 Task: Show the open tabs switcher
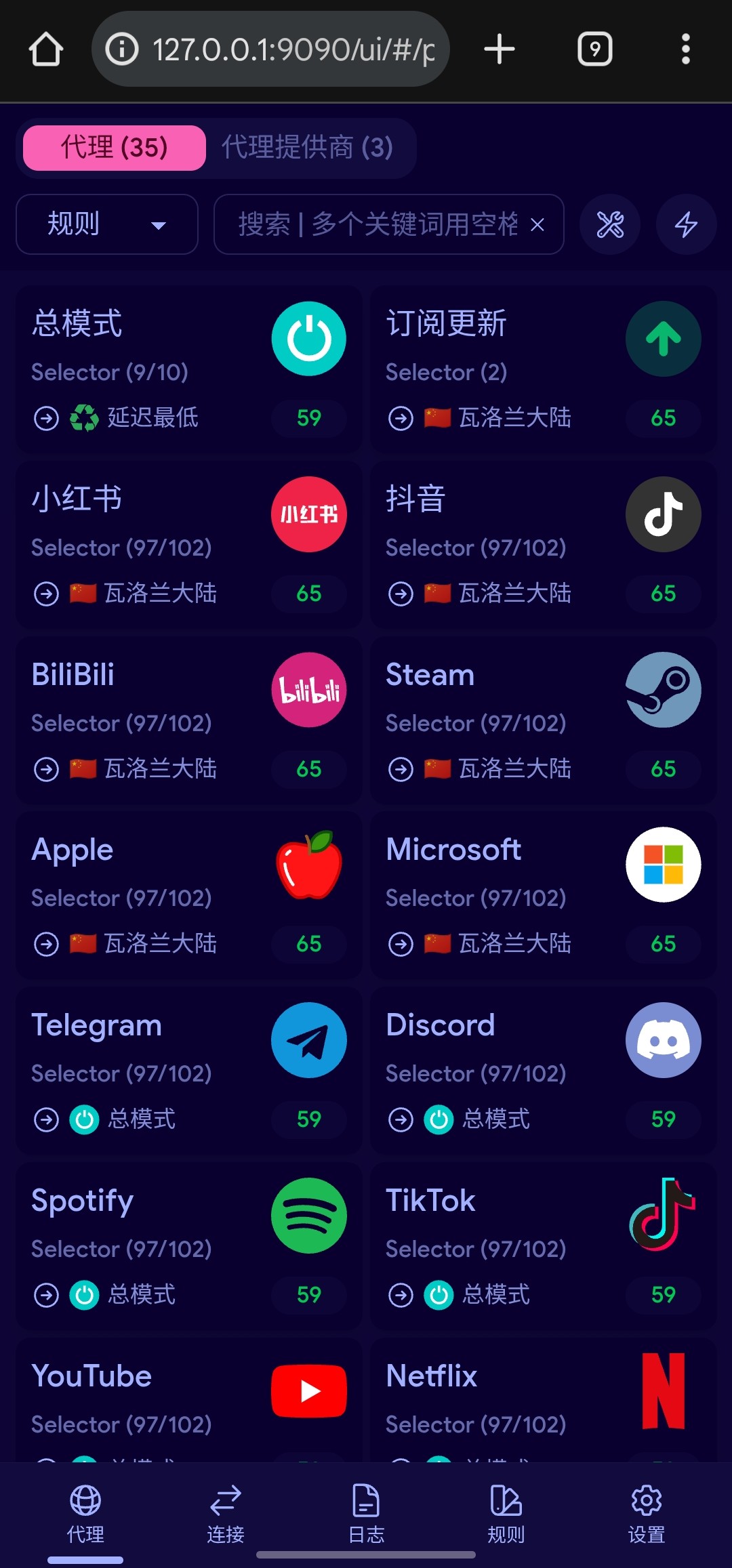(594, 49)
